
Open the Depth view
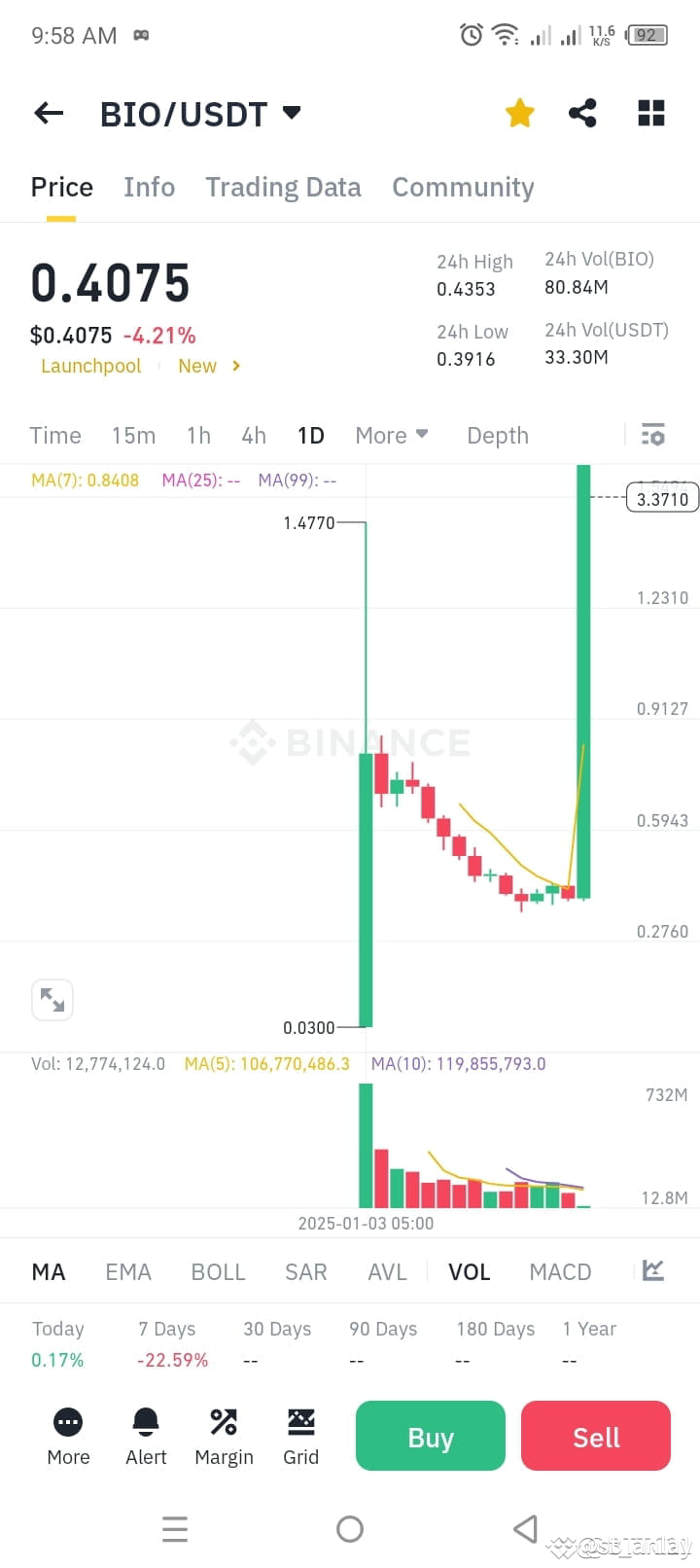(497, 435)
